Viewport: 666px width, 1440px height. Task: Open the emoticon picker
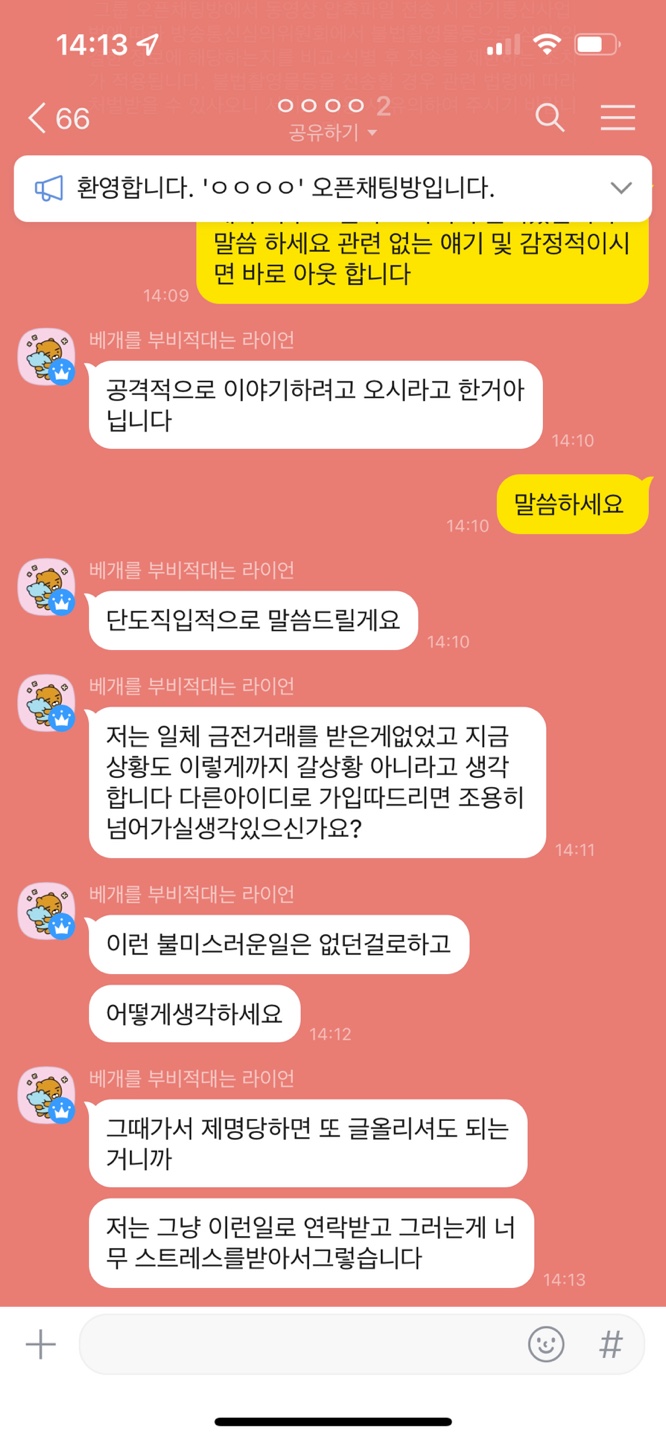[x=546, y=1344]
